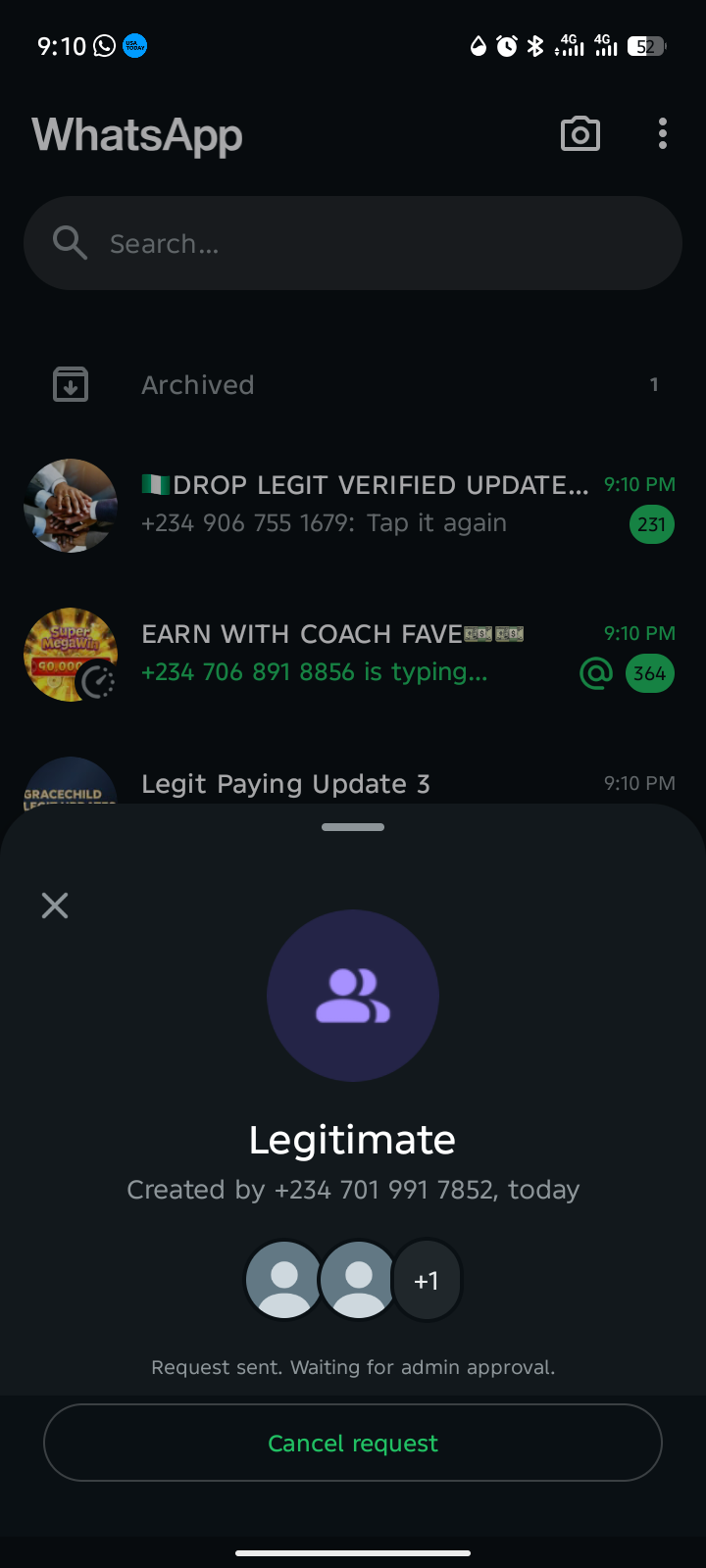The width and height of the screenshot is (706, 1568).
Task: Open the camera from the WhatsApp header
Action: click(x=580, y=134)
